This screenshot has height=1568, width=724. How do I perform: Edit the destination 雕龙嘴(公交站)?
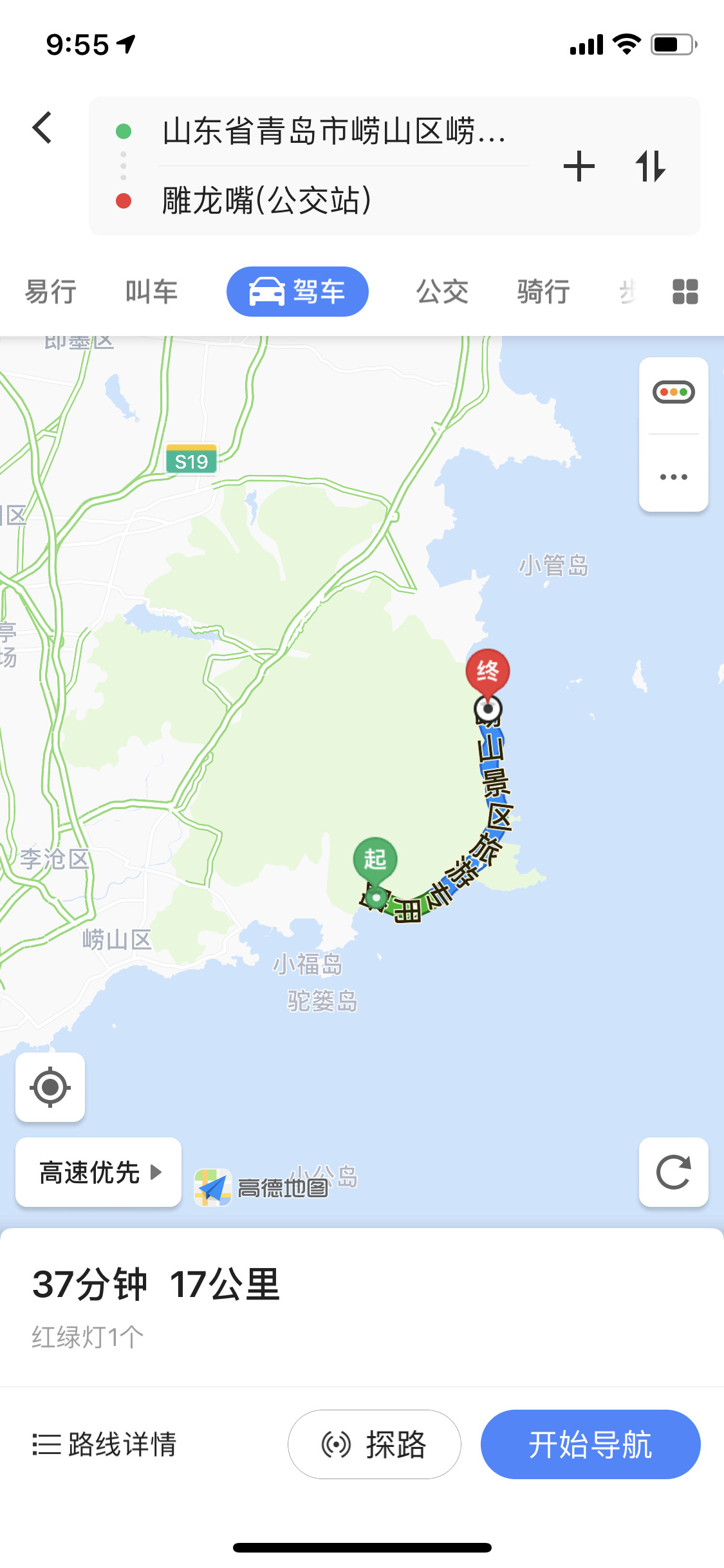(267, 201)
